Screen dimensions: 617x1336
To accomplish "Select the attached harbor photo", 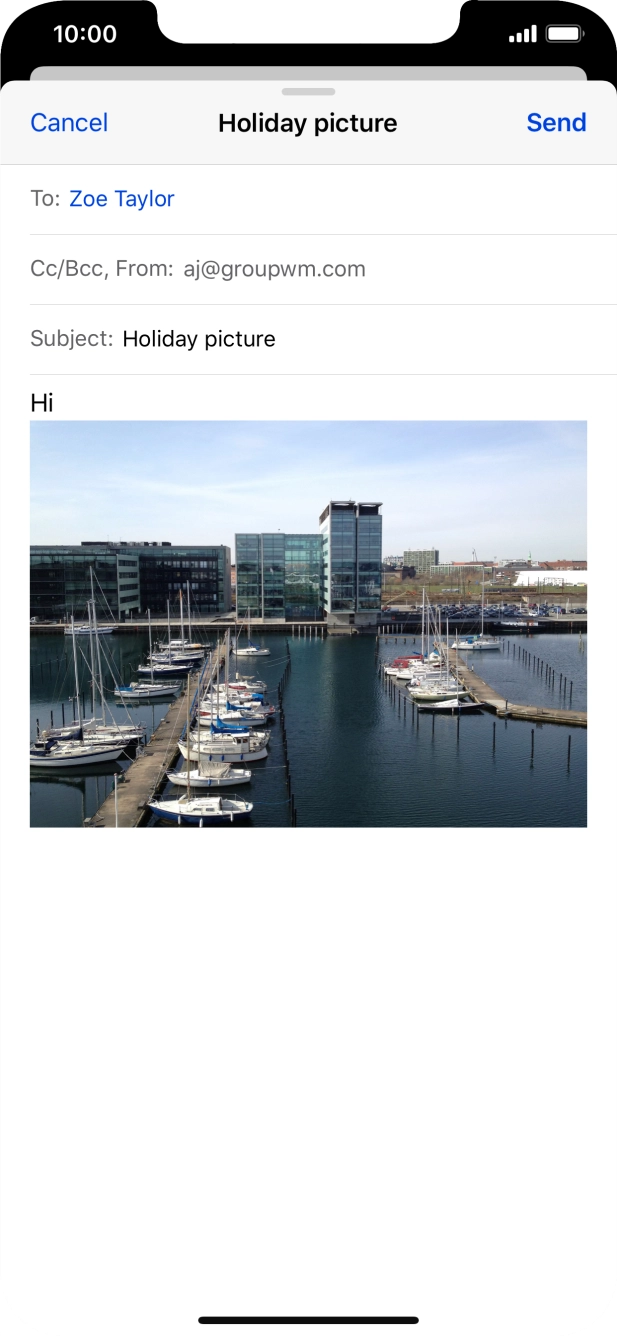I will click(308, 623).
